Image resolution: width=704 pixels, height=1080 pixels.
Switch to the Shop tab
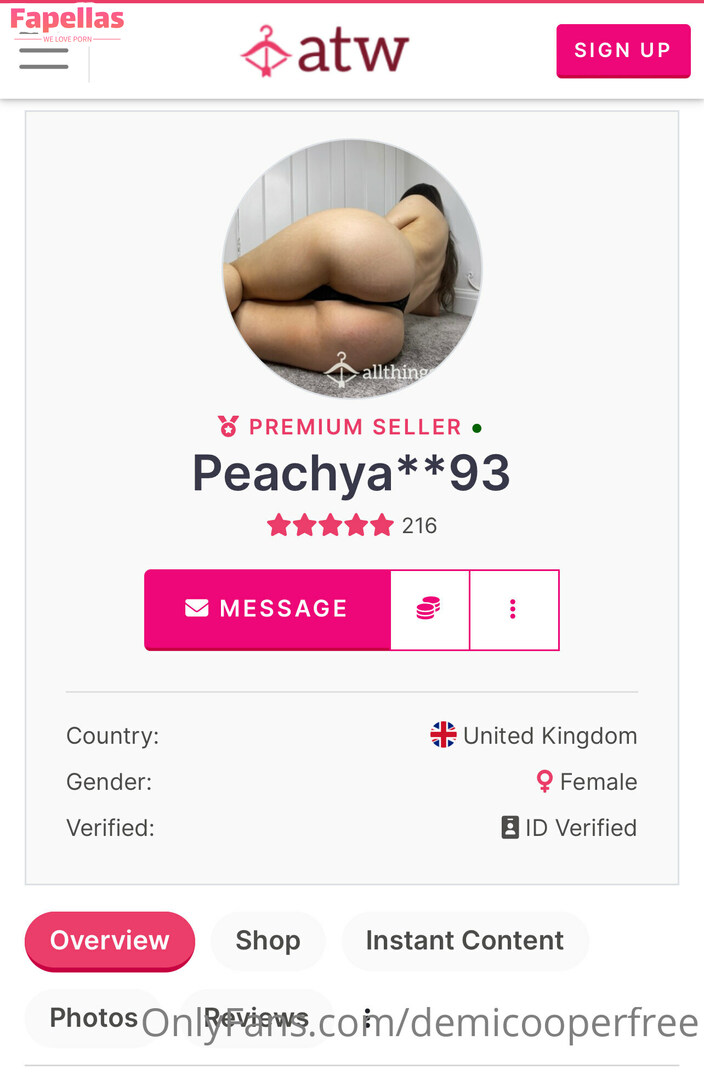pos(268,940)
